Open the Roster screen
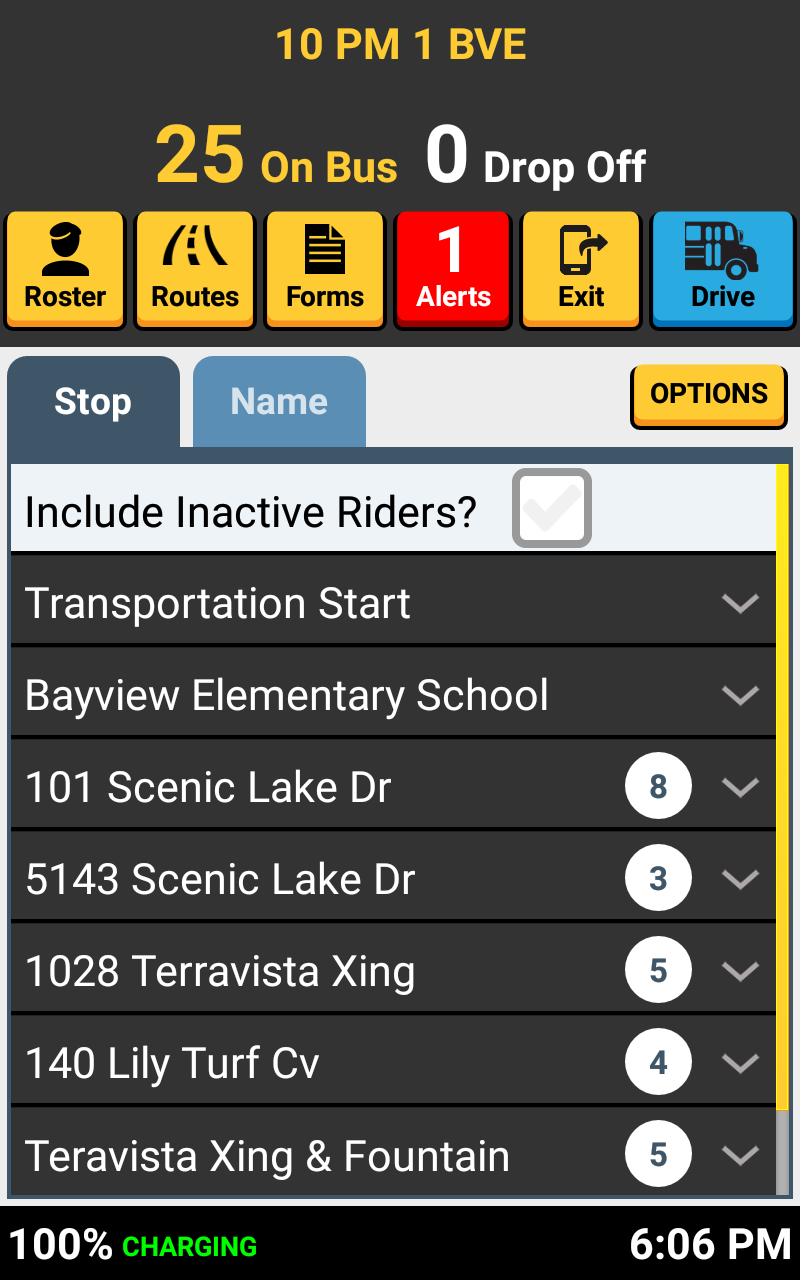800x1280 pixels. 65,269
